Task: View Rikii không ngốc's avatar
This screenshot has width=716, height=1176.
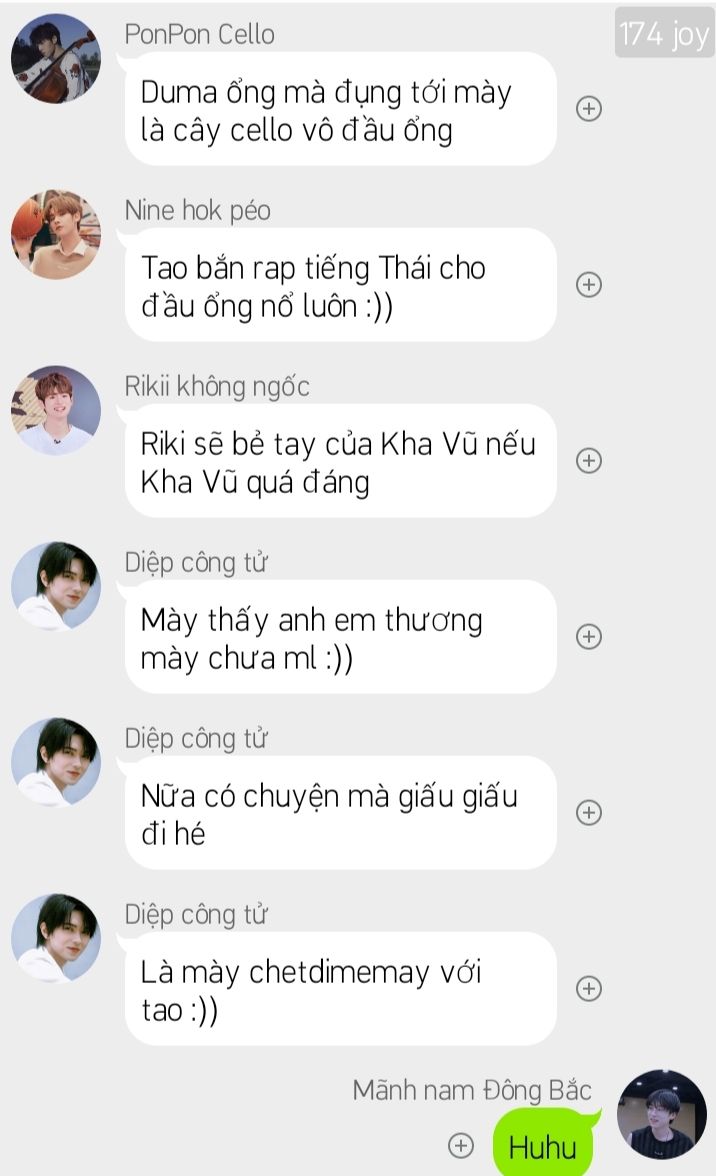Action: tap(56, 410)
